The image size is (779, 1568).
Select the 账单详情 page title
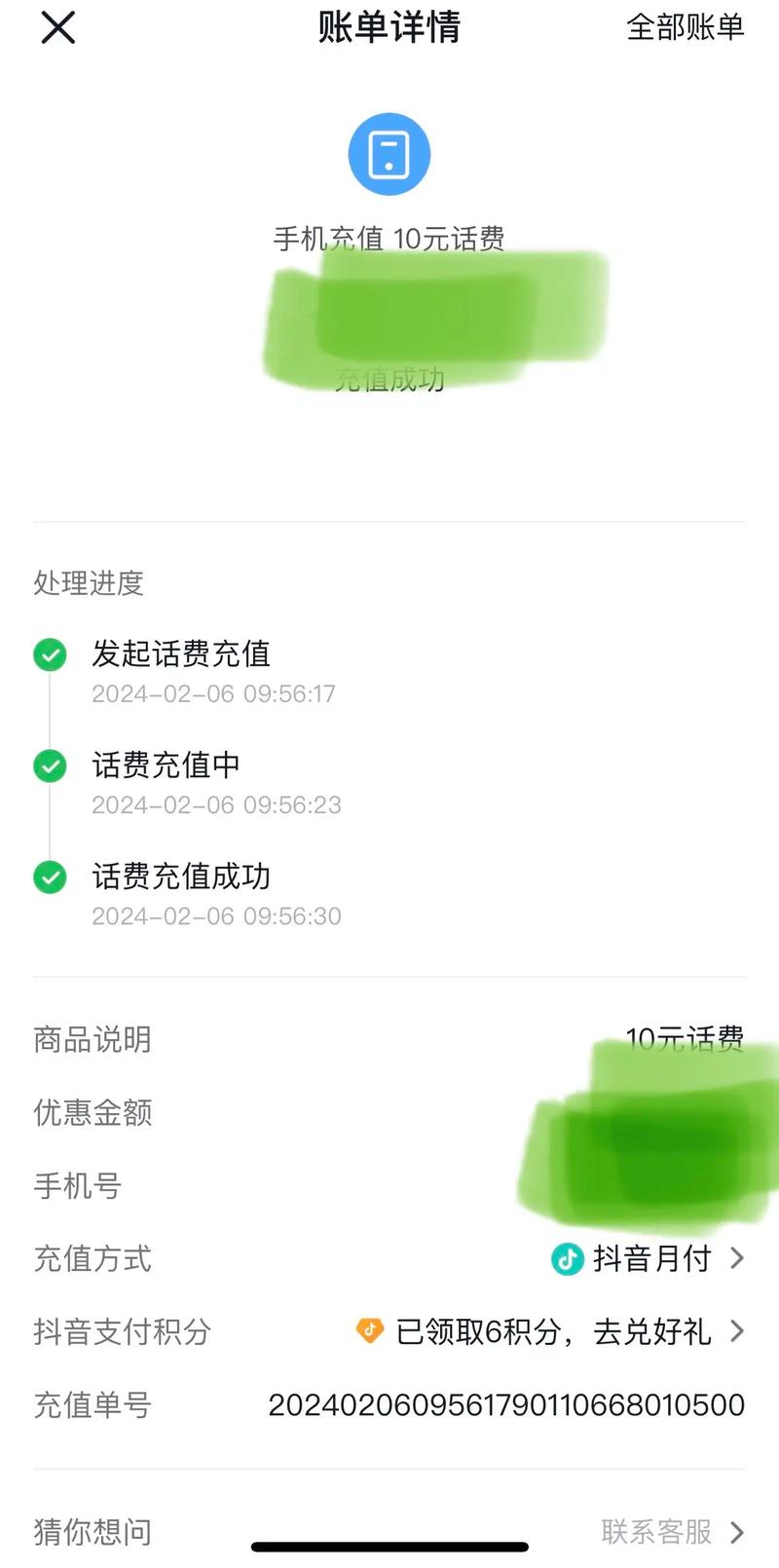389,28
